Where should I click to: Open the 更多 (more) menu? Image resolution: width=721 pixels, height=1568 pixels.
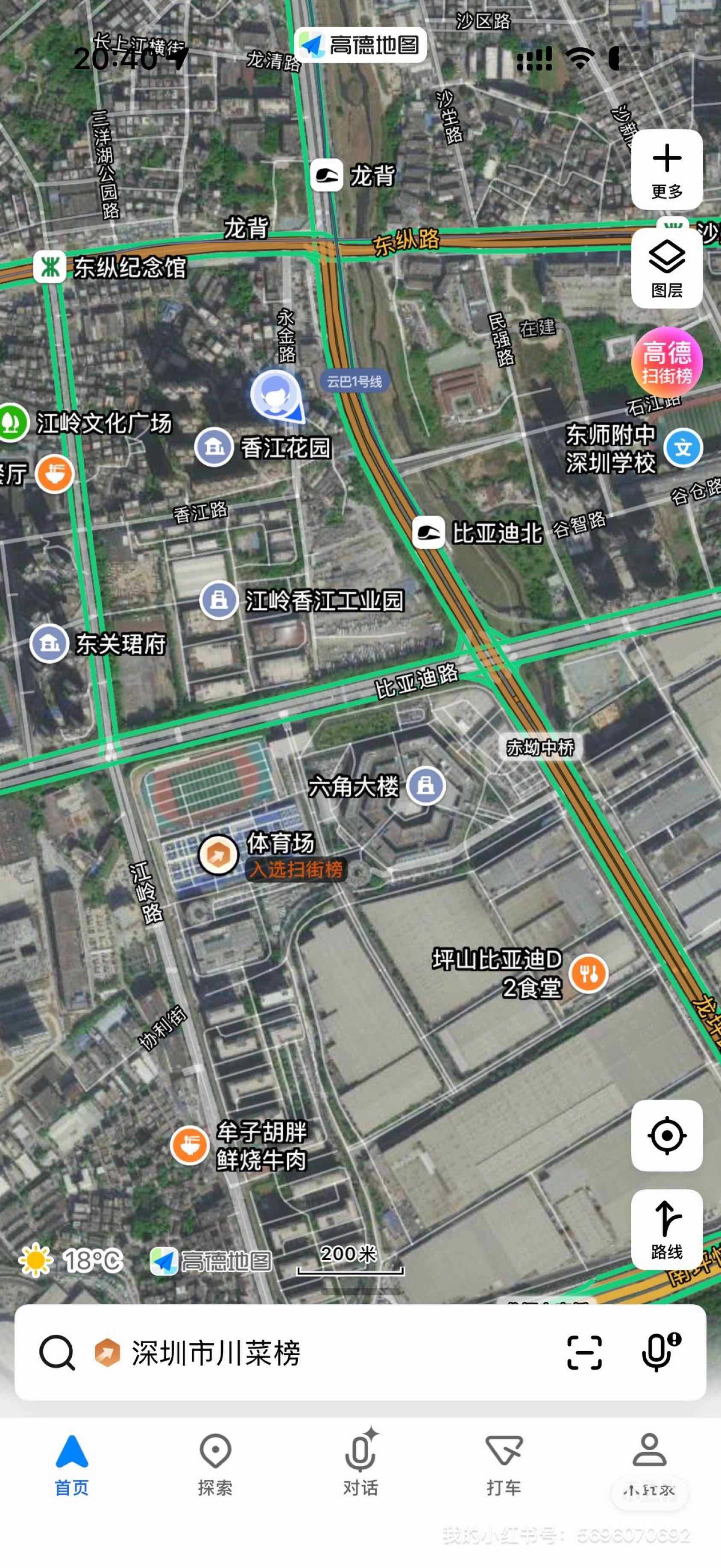click(x=667, y=170)
